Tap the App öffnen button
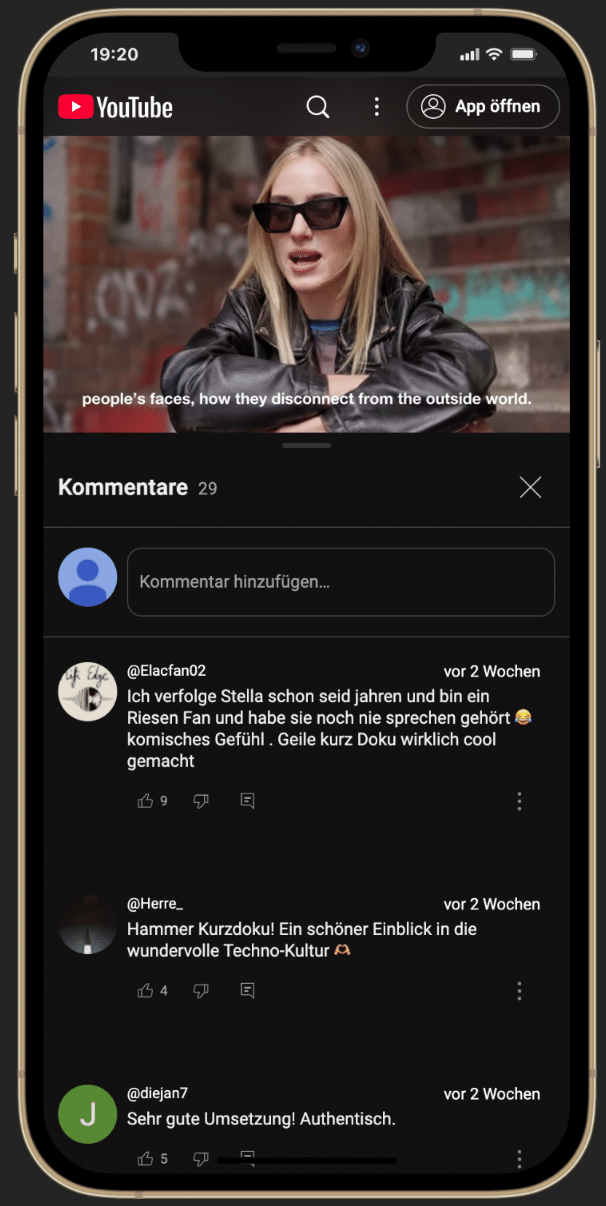The width and height of the screenshot is (606, 1206). [x=482, y=107]
